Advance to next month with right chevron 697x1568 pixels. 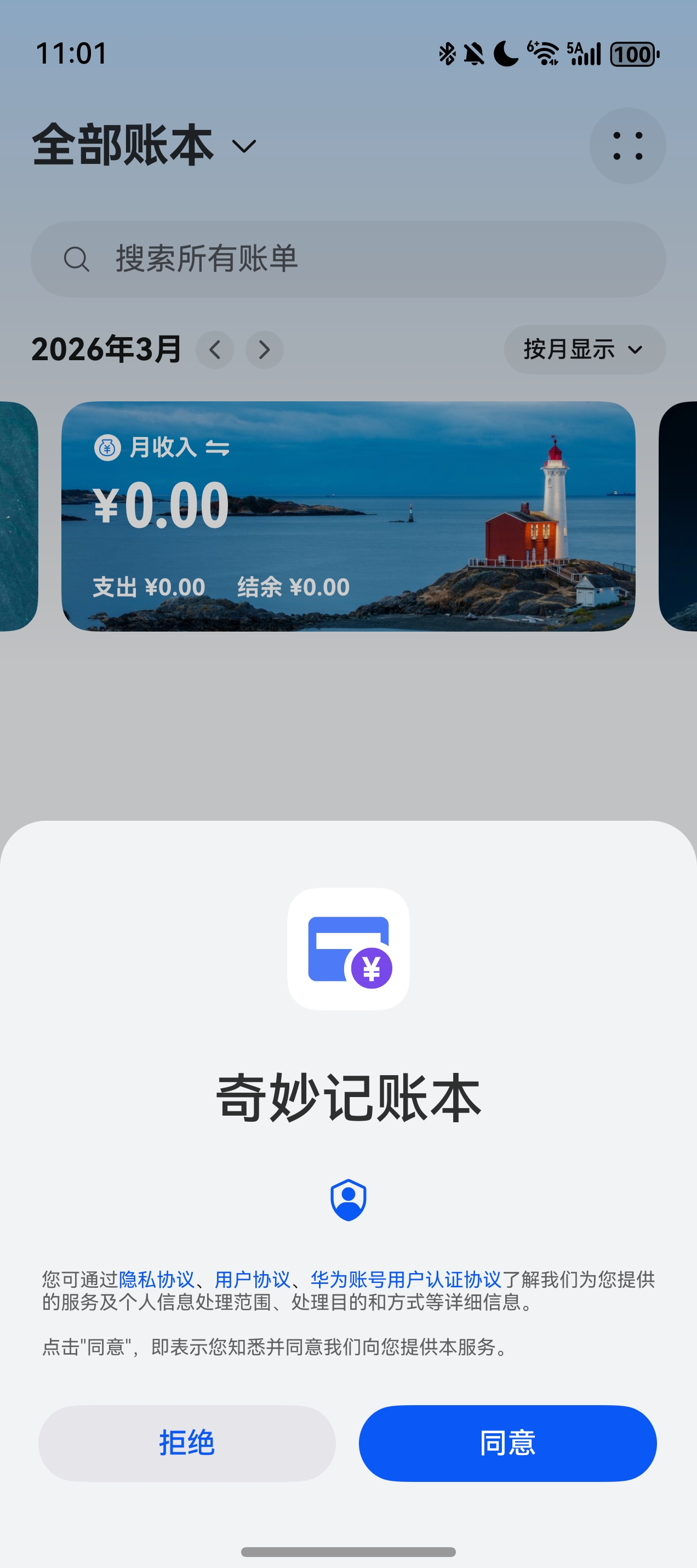264,350
